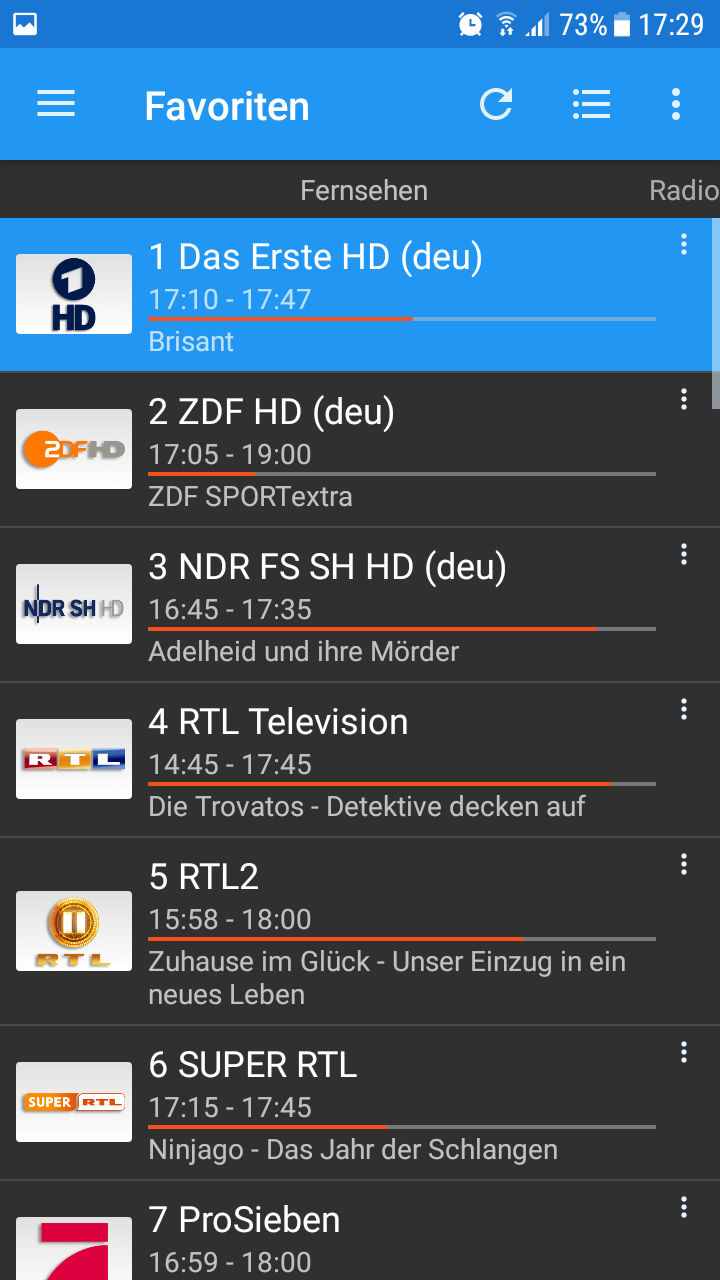Show more options for RTL Television
This screenshot has width=720, height=1280.
pyautogui.click(x=684, y=709)
